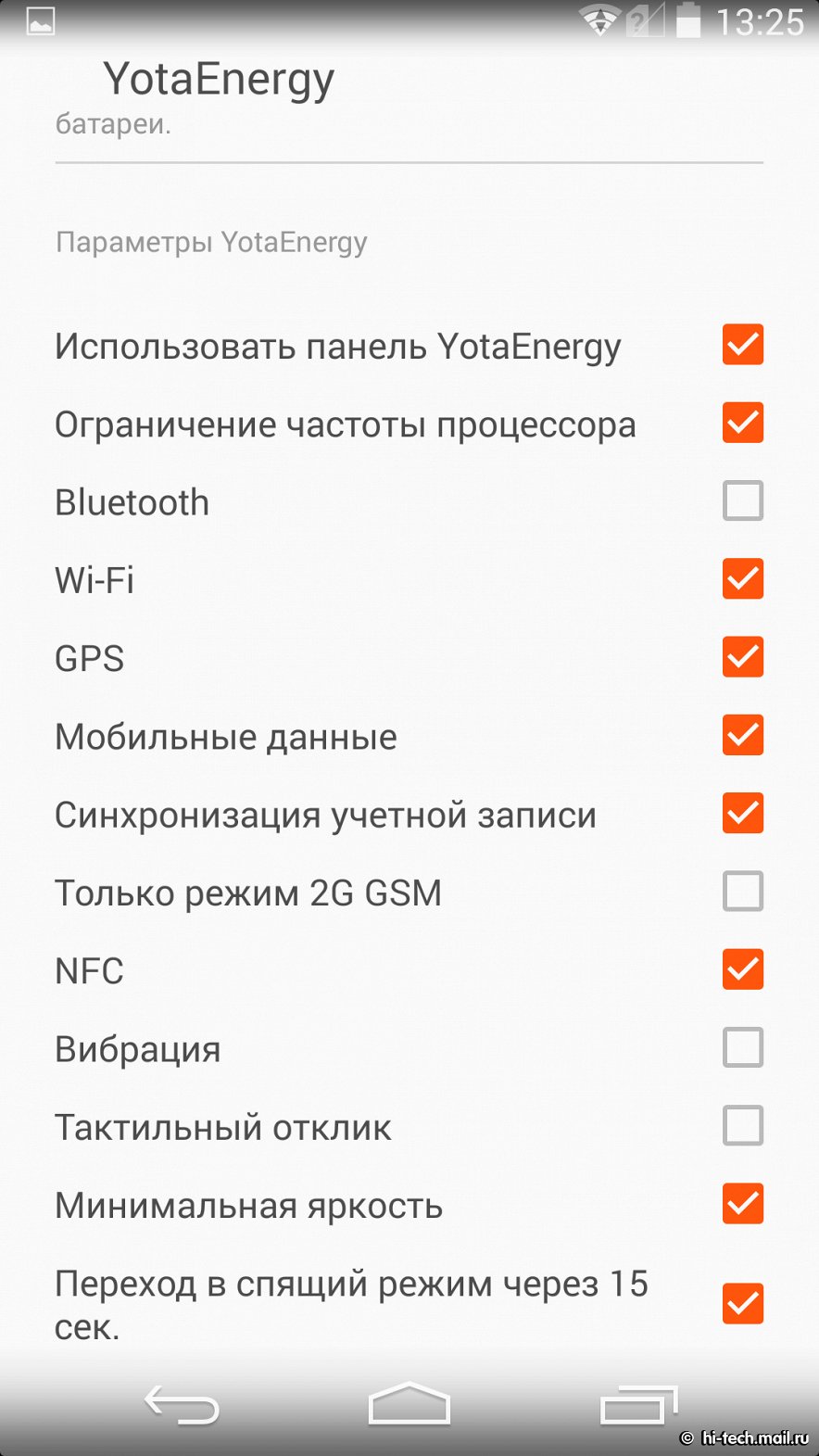Uncheck Мобильные данные
This screenshot has height=1456, width=819.
point(742,735)
